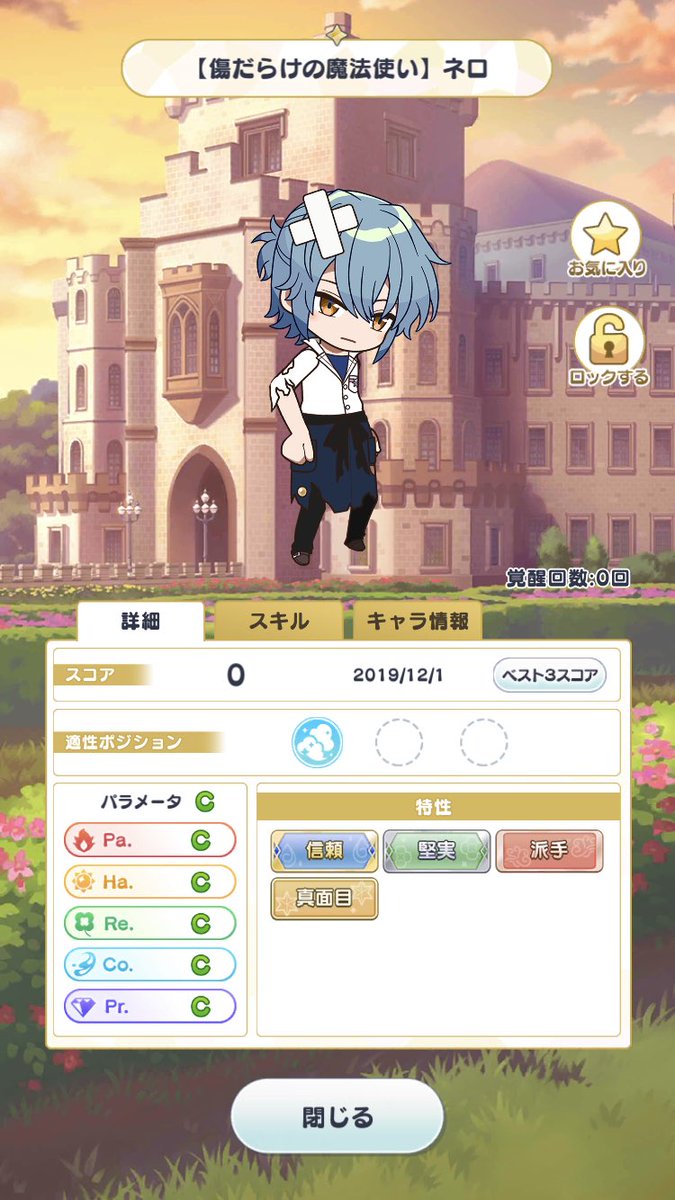675x1200 pixels.
Task: Tap the 信頼 trait chip
Action: [324, 851]
